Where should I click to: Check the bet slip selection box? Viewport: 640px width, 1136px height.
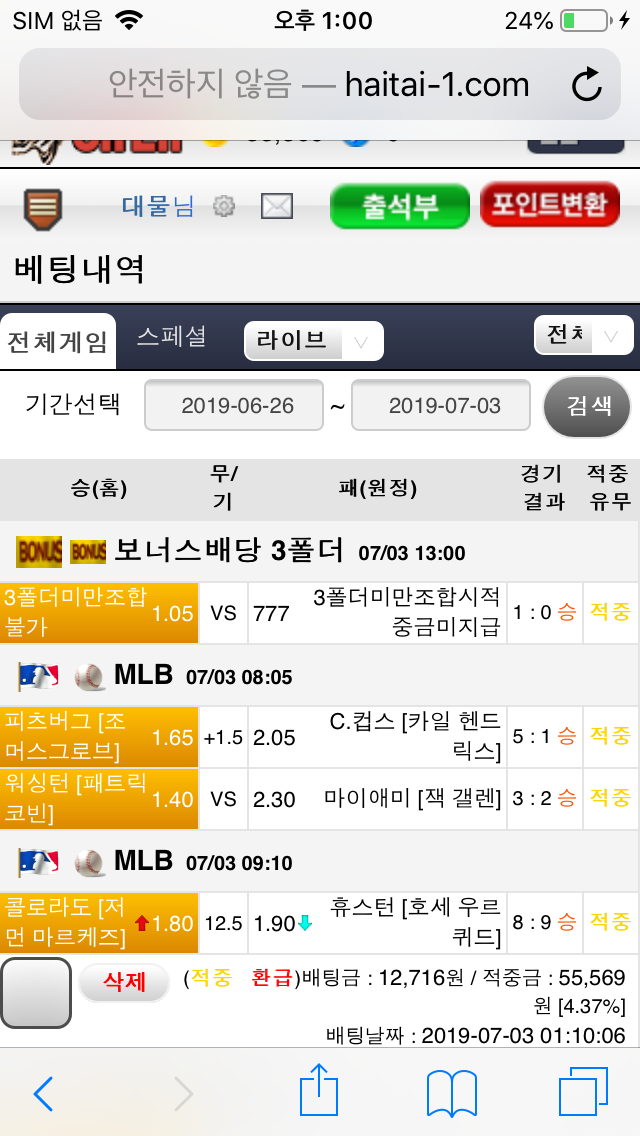point(36,993)
